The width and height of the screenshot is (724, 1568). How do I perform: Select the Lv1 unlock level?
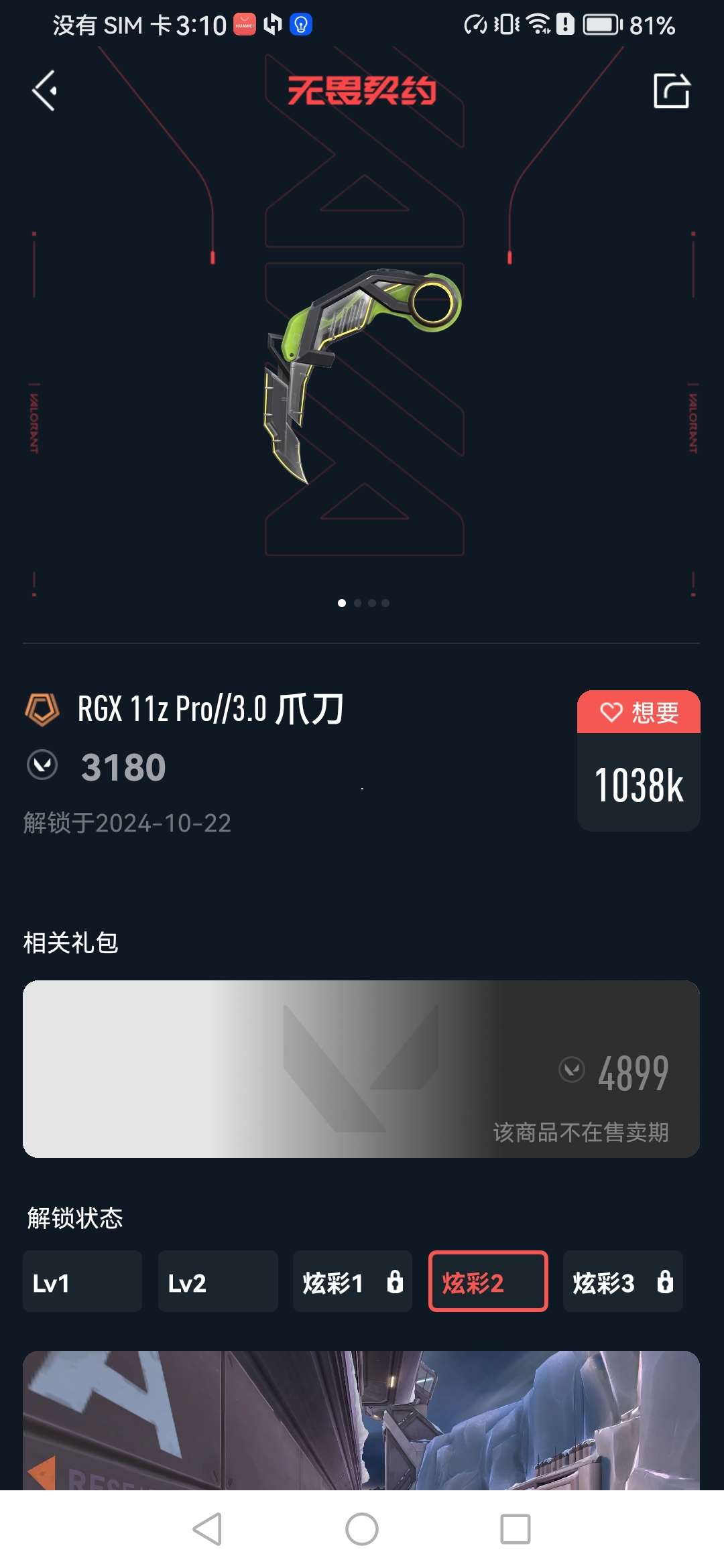(82, 1281)
